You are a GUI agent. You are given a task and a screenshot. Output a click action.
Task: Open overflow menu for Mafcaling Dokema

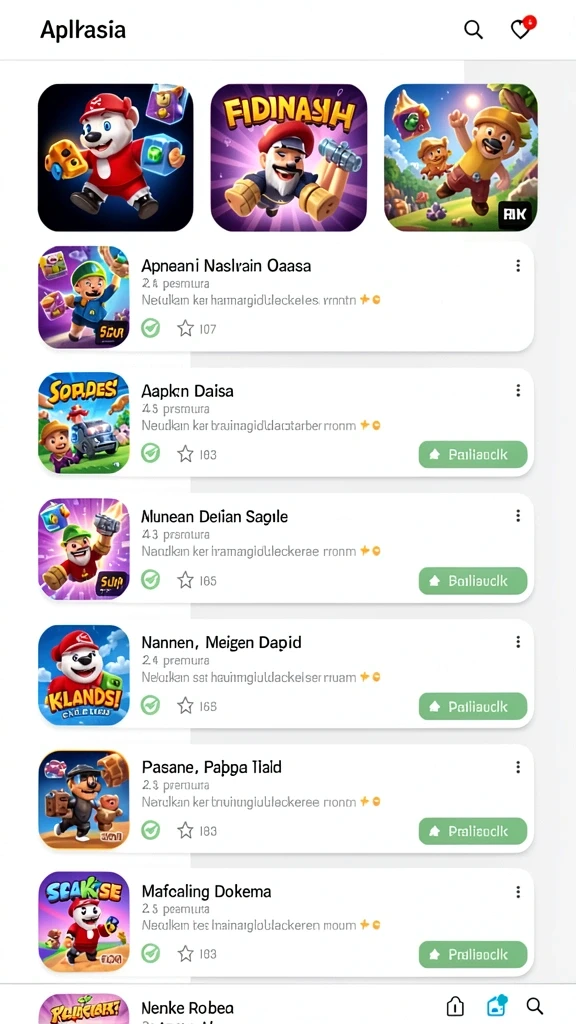tap(518, 891)
